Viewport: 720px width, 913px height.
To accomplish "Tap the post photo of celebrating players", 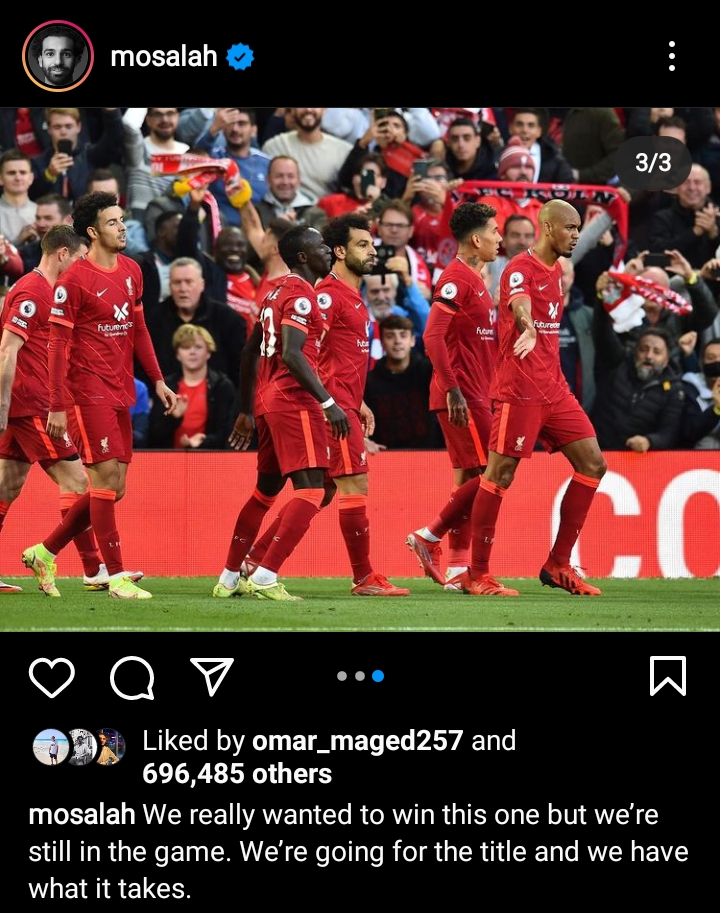I will 360,370.
